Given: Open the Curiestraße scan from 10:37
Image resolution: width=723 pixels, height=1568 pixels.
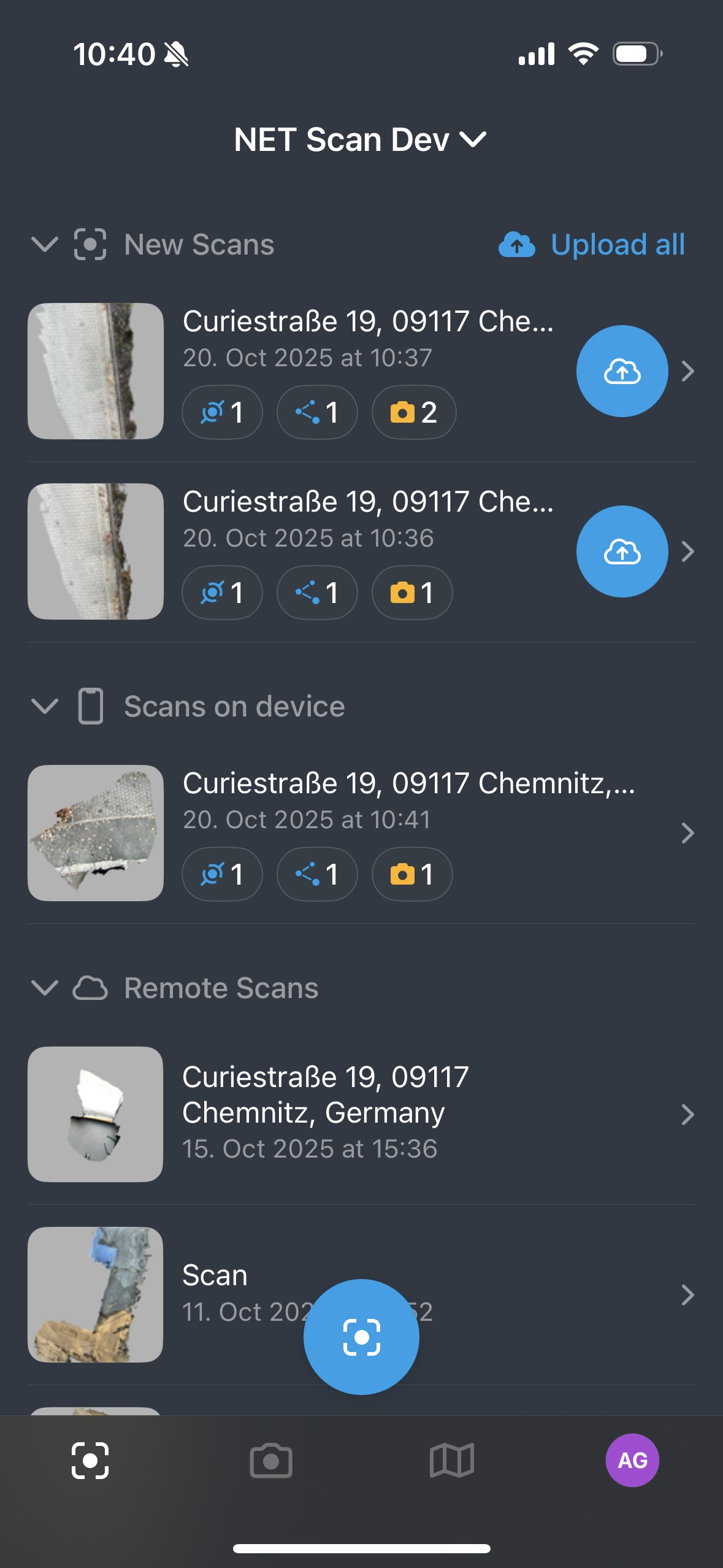Looking at the screenshot, I should pos(368,337).
